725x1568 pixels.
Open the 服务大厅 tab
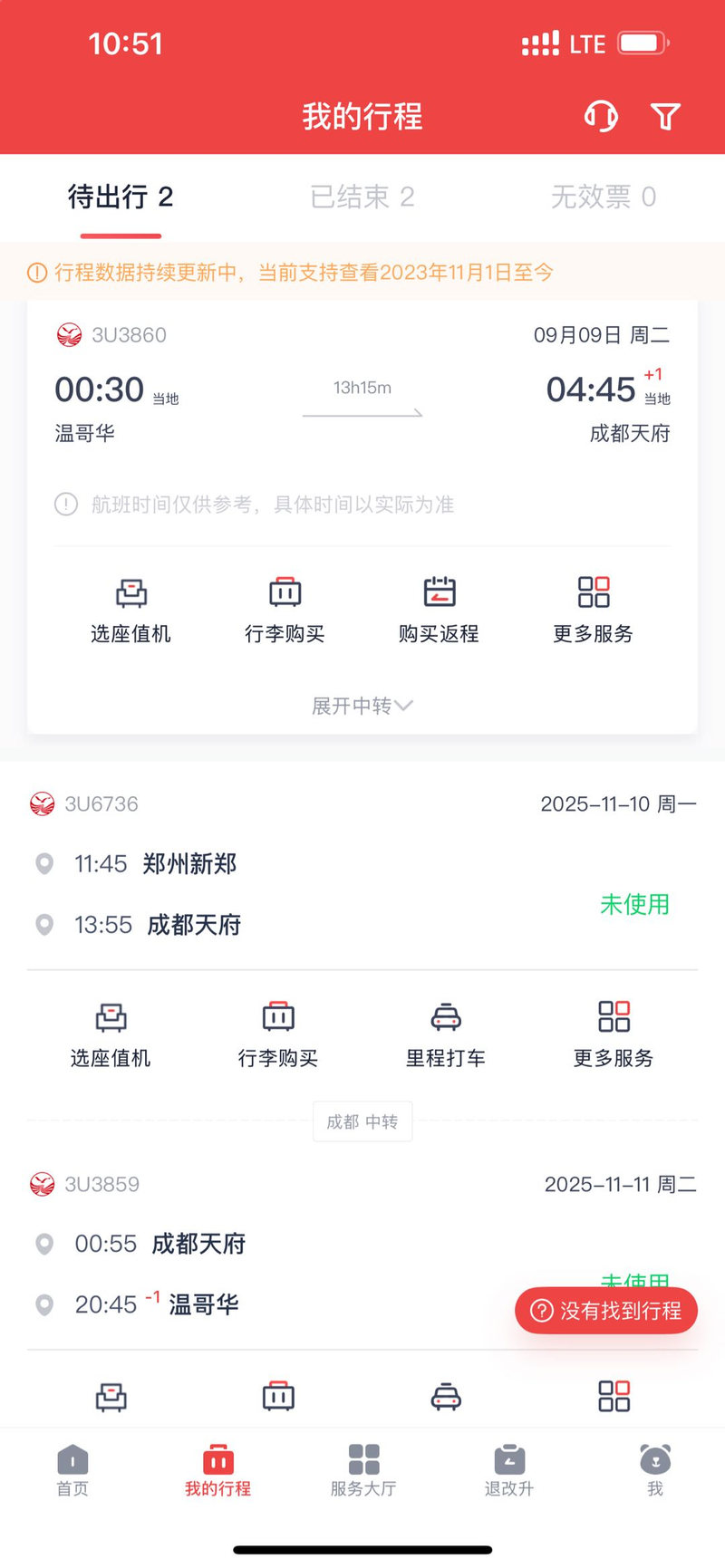(x=362, y=1470)
